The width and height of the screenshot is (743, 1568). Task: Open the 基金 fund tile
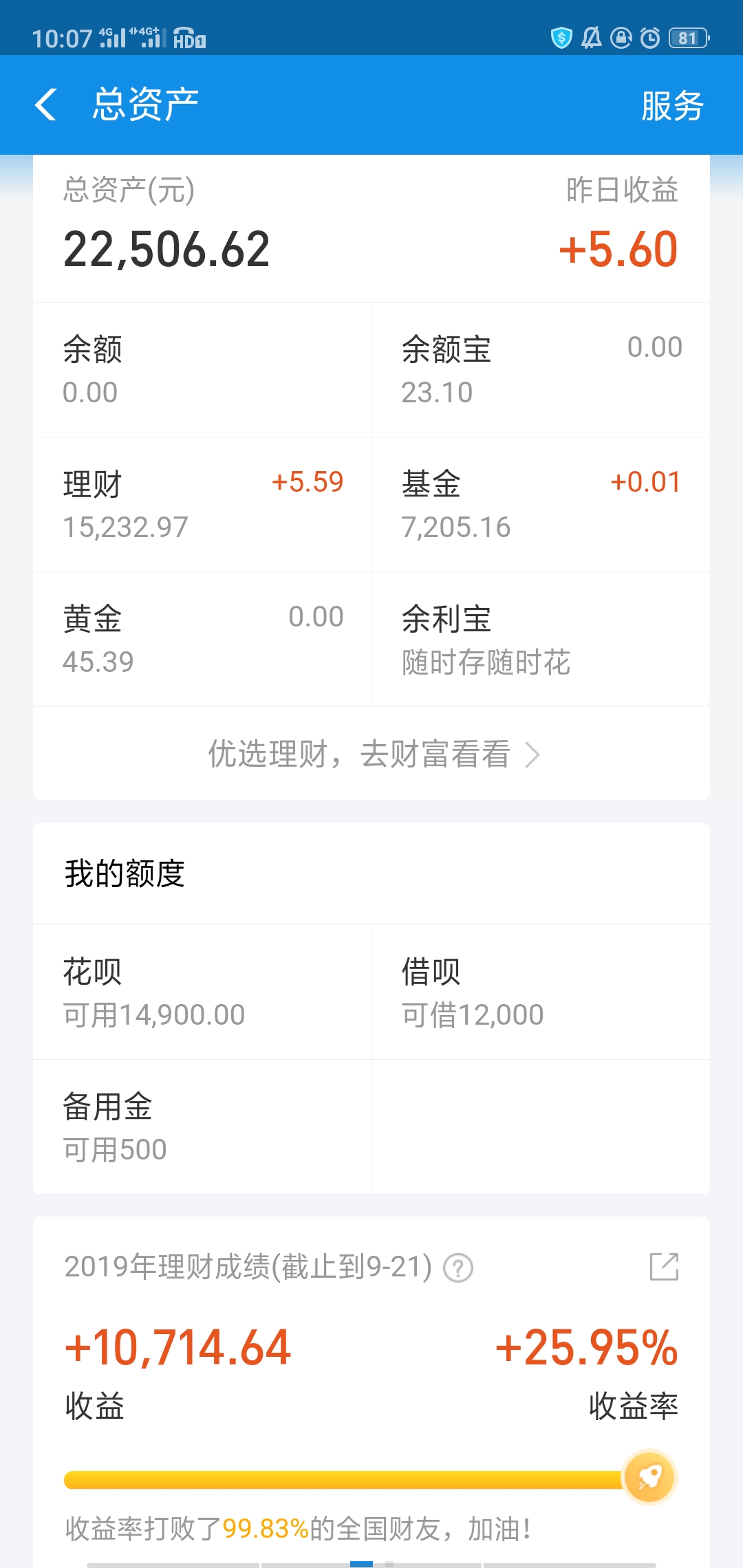click(541, 505)
